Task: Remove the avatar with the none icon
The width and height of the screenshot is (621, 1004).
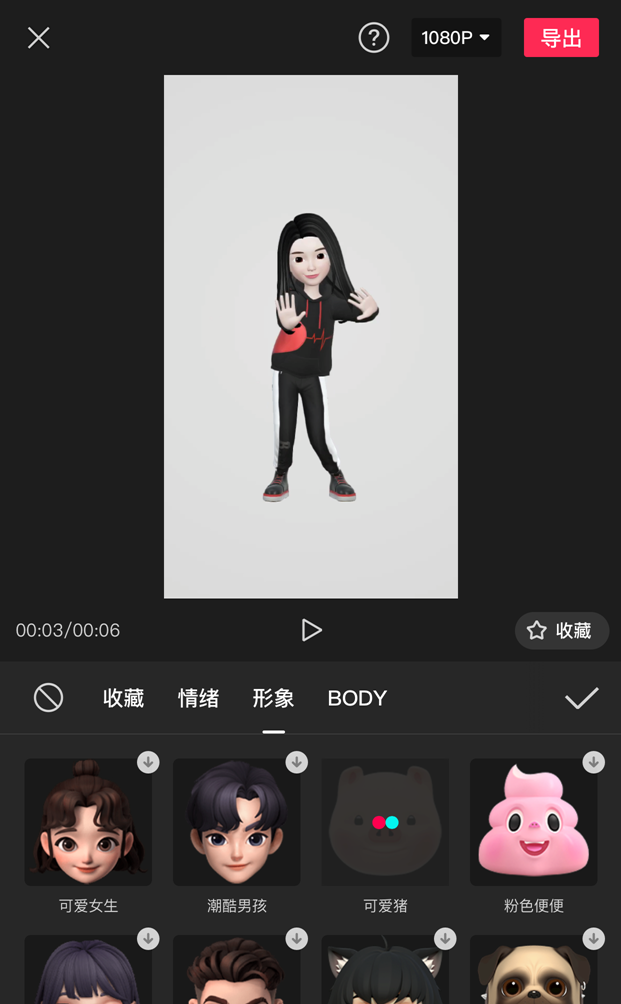Action: pos(48,698)
